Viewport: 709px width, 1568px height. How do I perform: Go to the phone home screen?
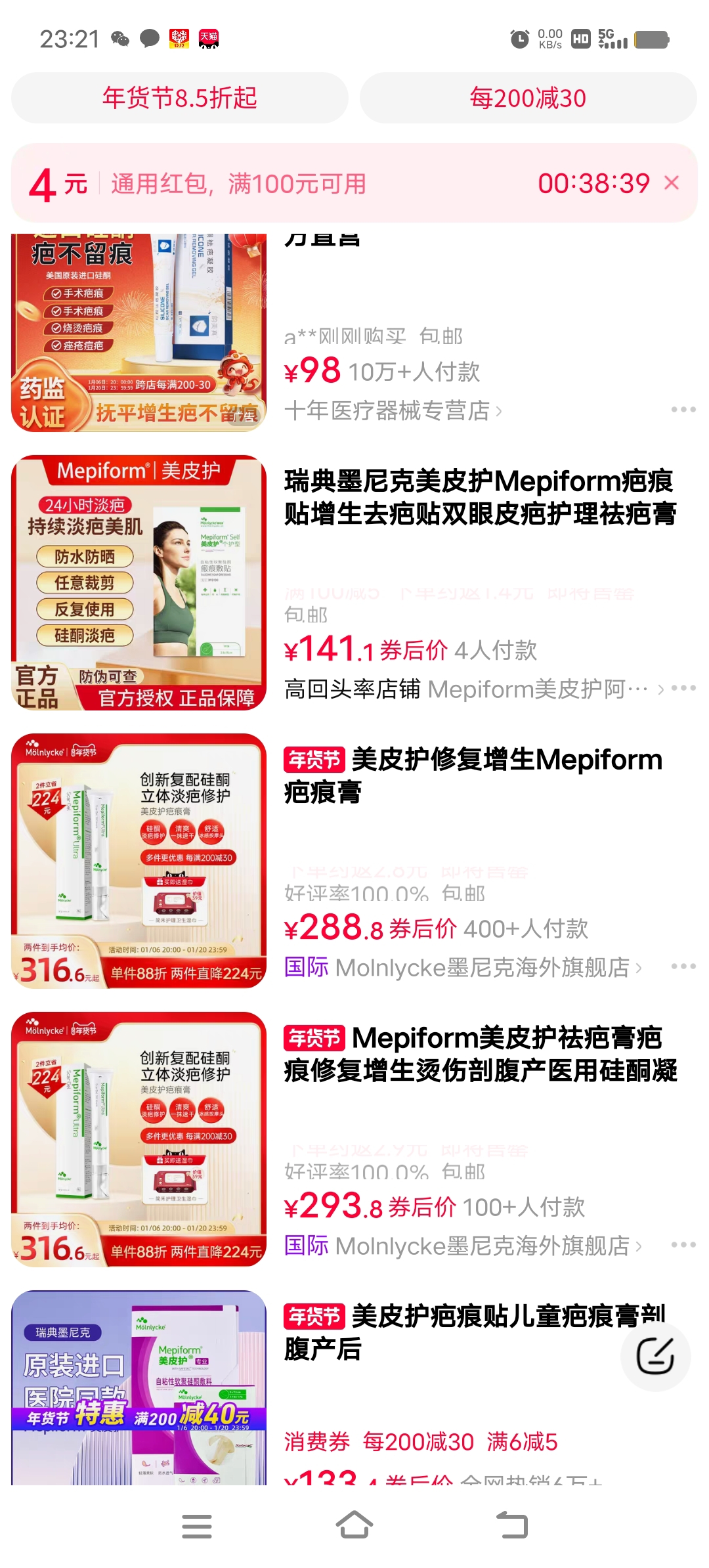[x=354, y=1525]
